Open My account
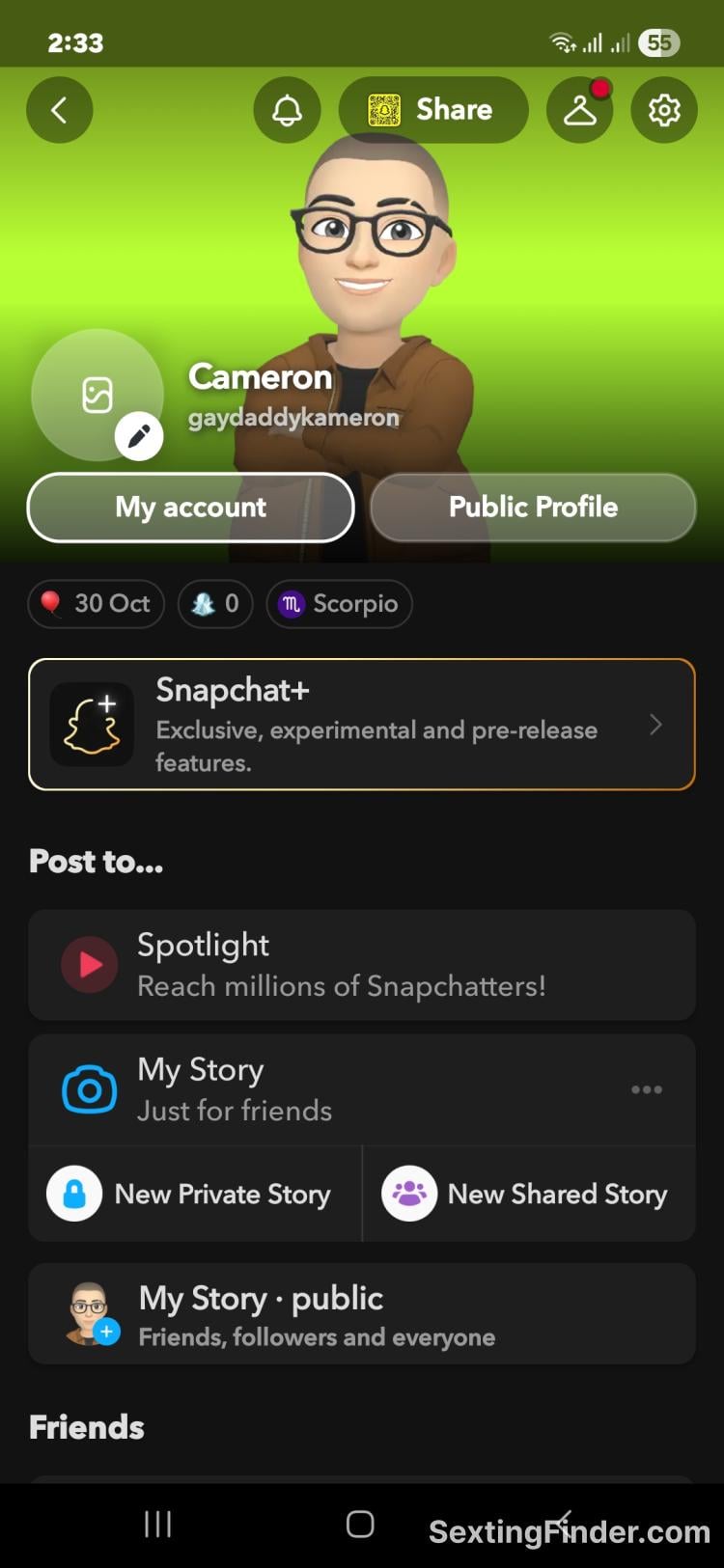724x1568 pixels. [x=190, y=508]
